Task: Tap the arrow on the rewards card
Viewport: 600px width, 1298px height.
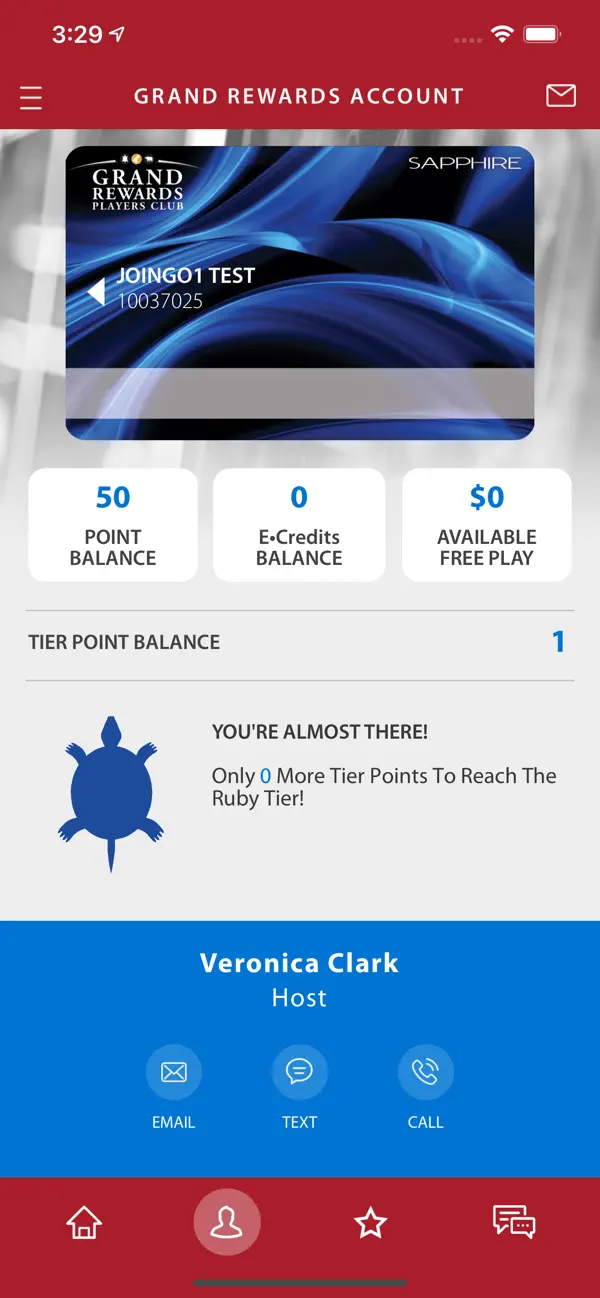Action: [x=96, y=291]
